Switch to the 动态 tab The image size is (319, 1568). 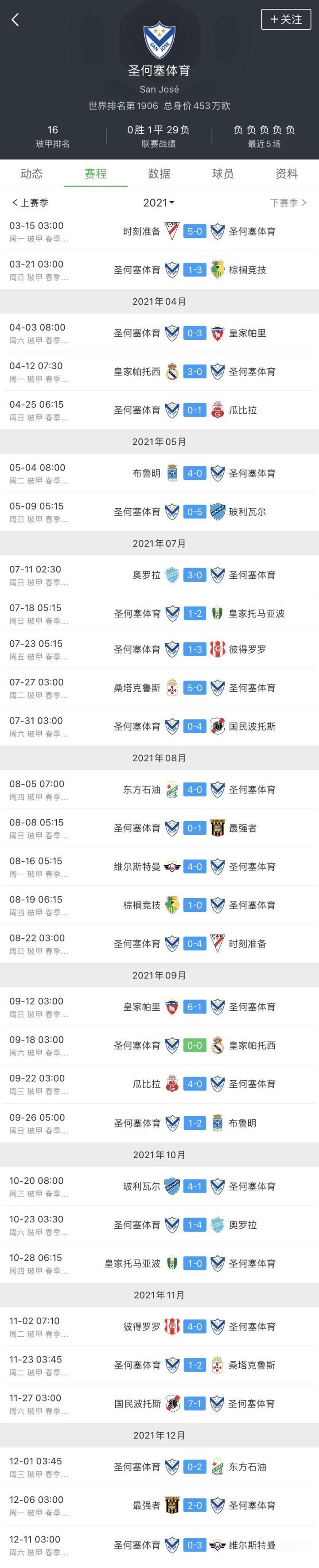point(31,174)
